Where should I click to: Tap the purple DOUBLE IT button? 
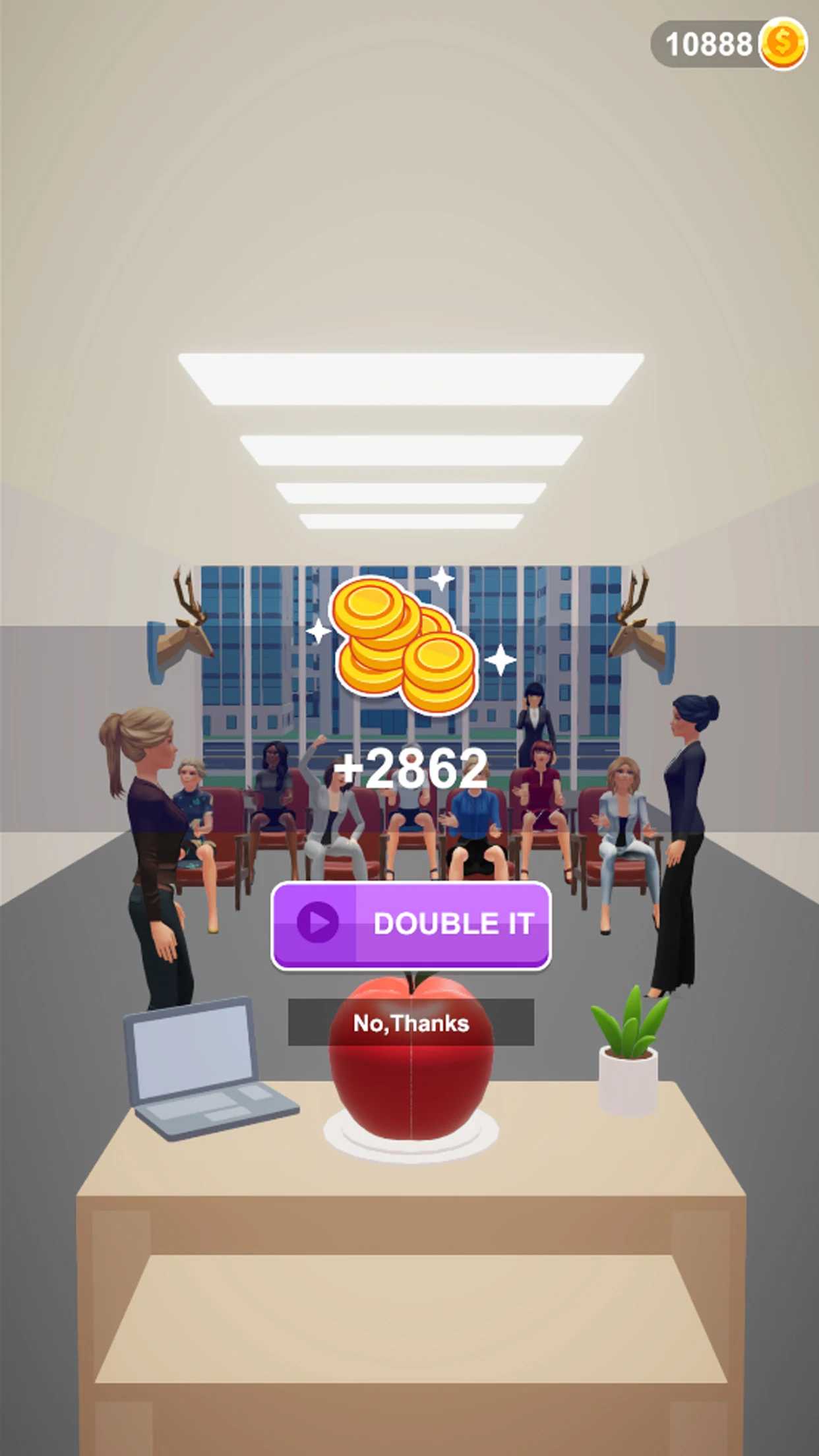click(411, 925)
